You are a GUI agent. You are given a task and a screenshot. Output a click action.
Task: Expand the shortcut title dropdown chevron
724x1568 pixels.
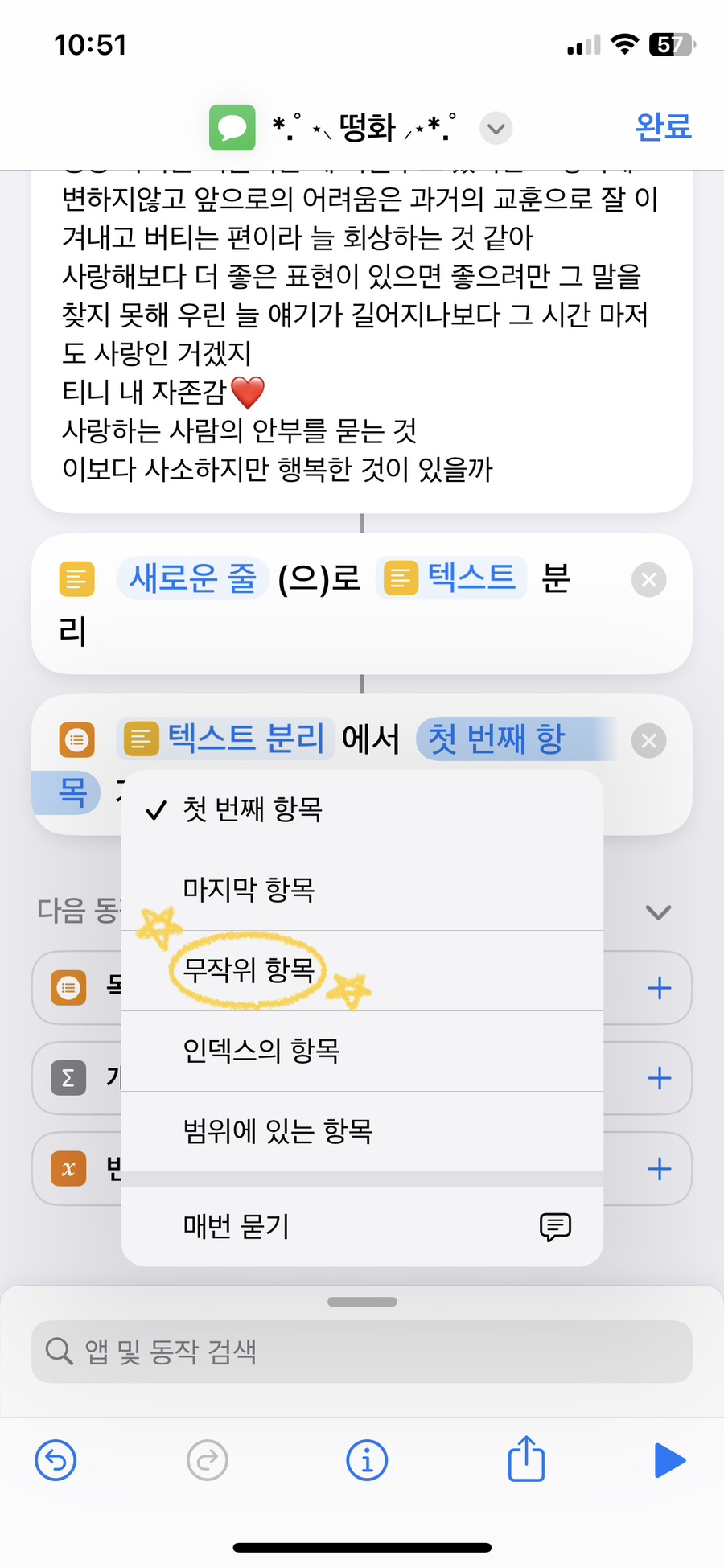coord(496,128)
